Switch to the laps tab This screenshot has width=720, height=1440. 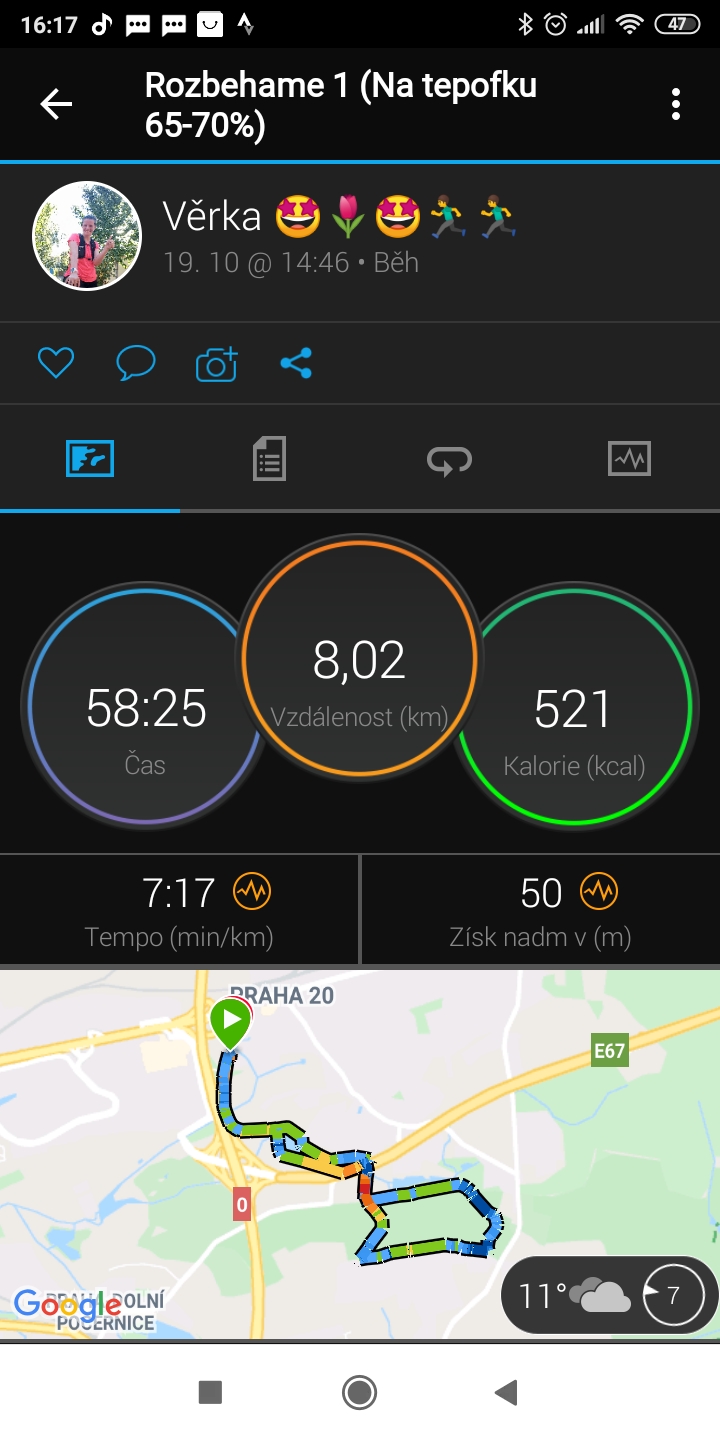[x=449, y=460]
